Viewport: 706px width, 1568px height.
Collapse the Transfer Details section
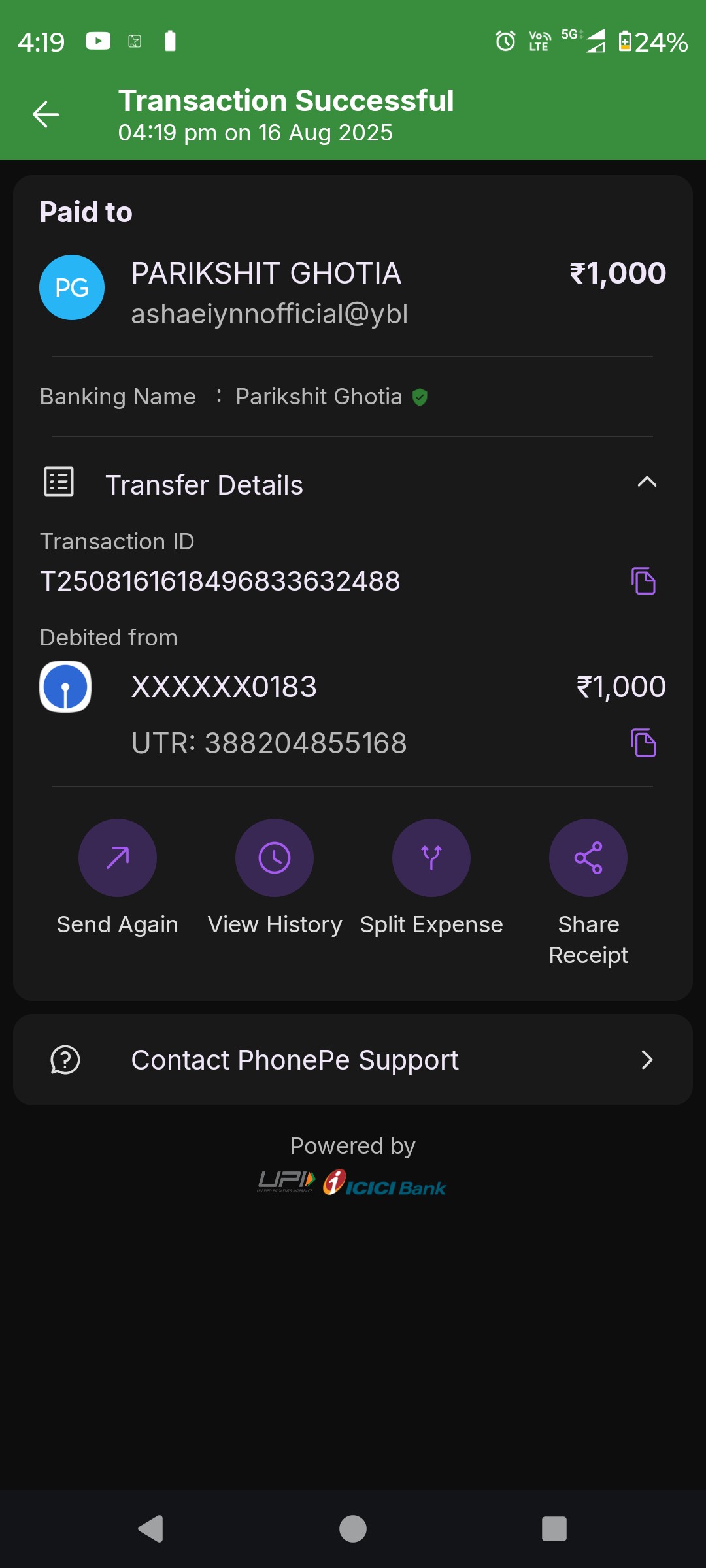pyautogui.click(x=647, y=482)
